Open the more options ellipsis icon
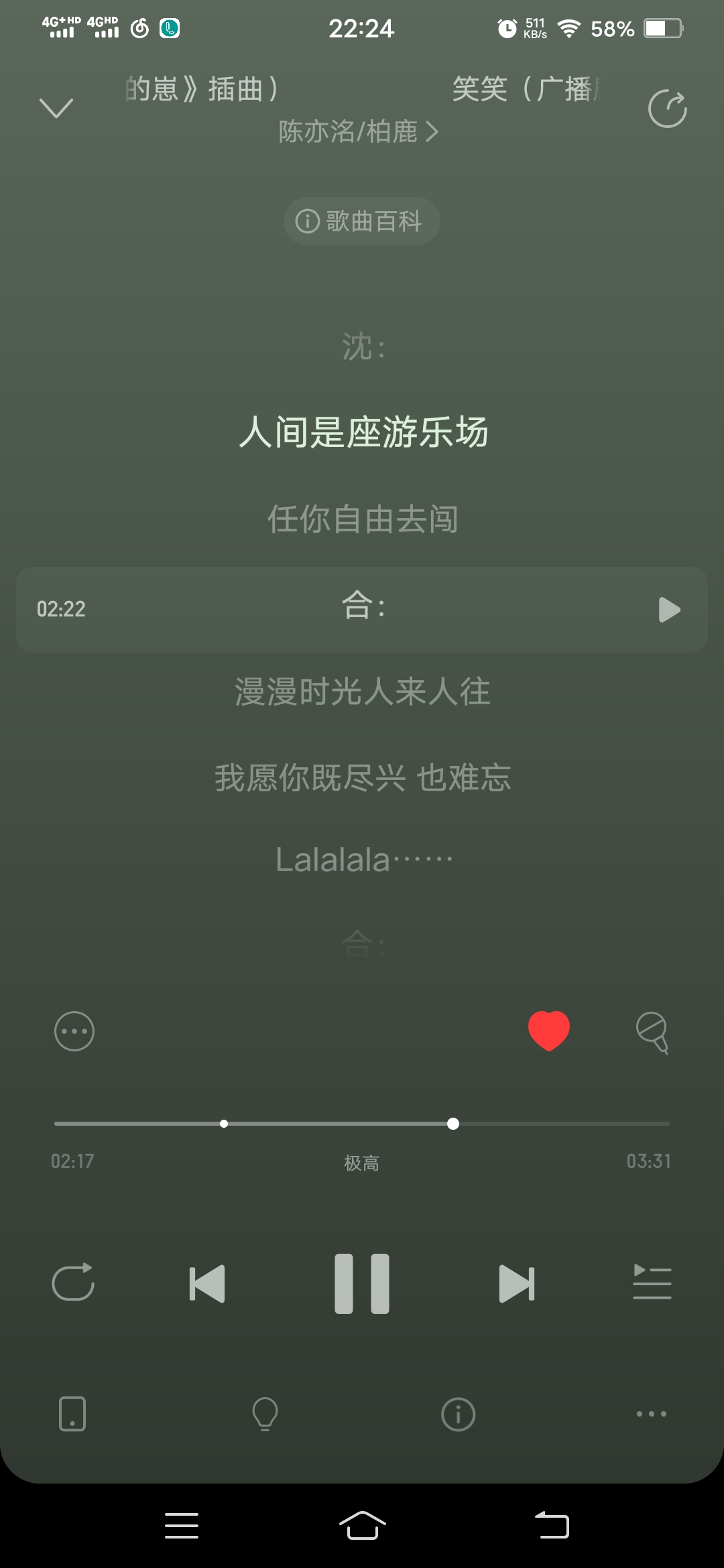The width and height of the screenshot is (724, 1568). click(74, 1032)
